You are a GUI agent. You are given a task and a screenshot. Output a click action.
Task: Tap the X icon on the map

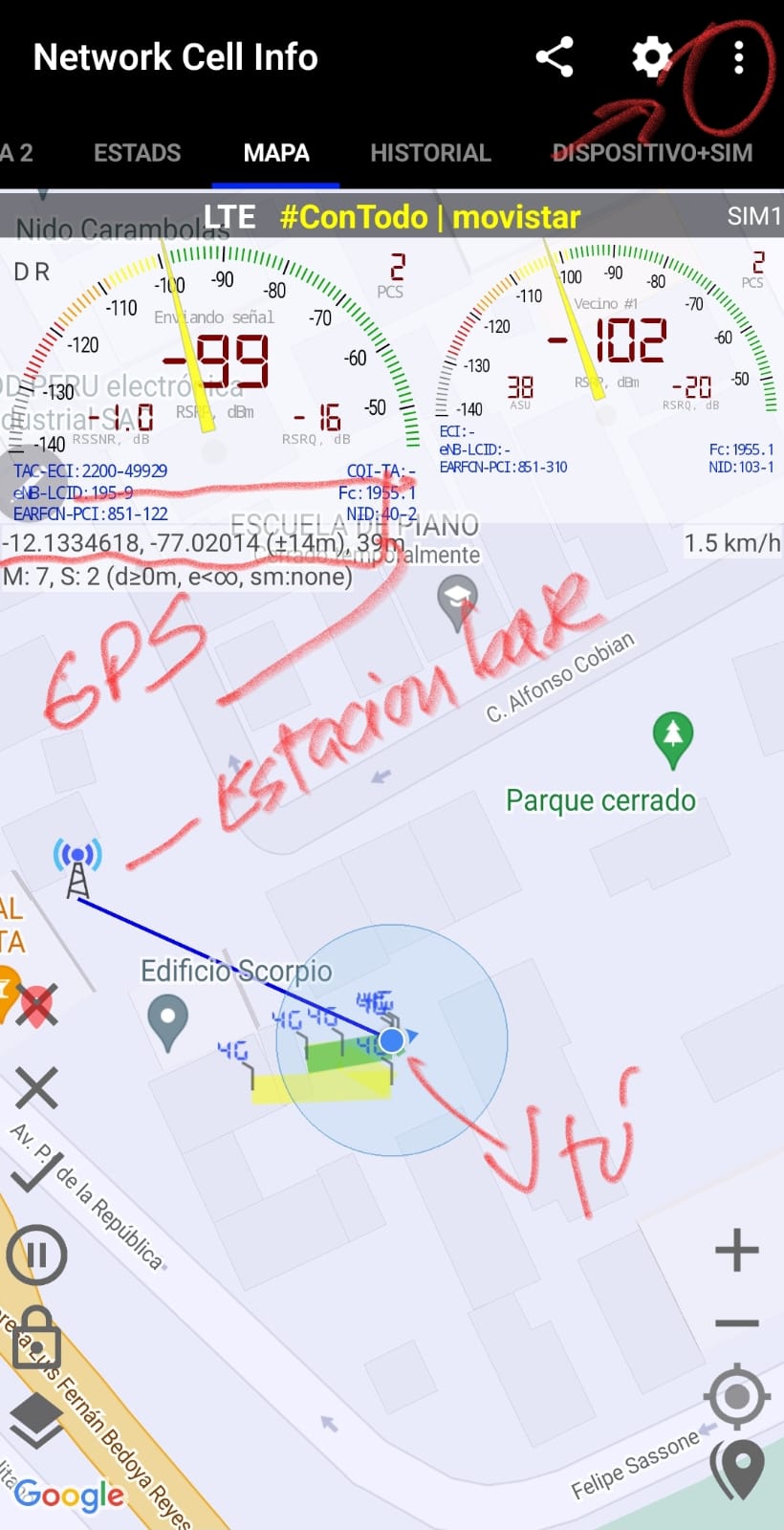(36, 1088)
